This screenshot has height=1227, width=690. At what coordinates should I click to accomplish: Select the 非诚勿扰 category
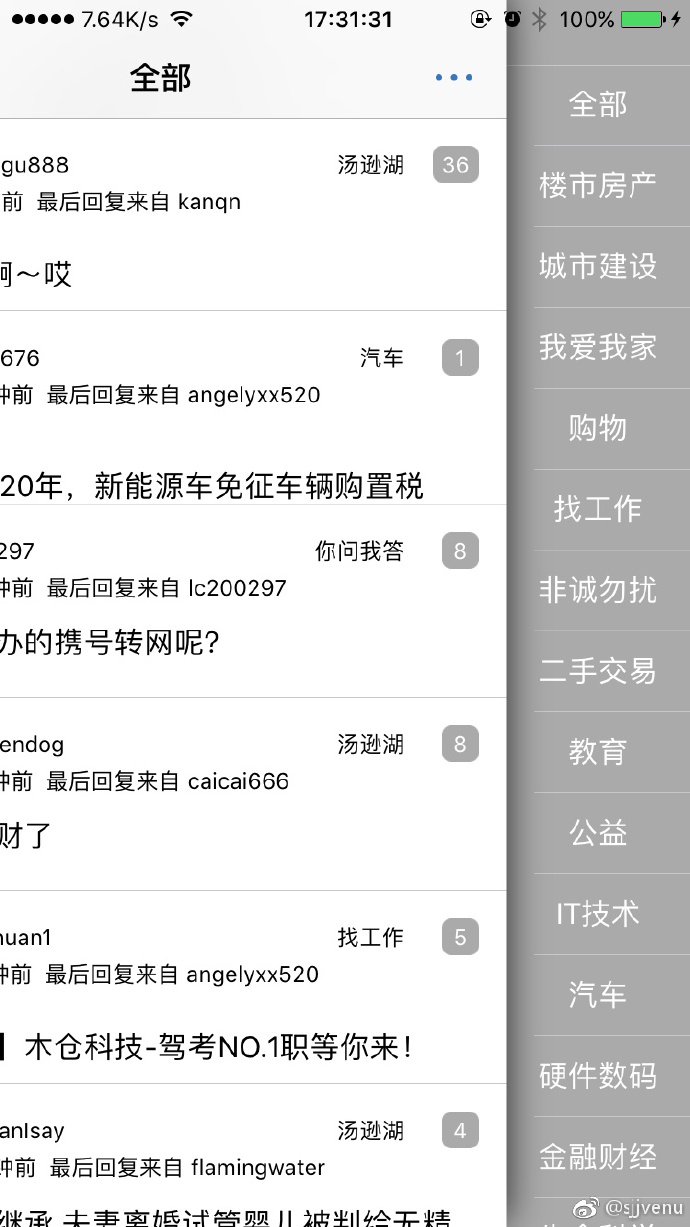598,590
